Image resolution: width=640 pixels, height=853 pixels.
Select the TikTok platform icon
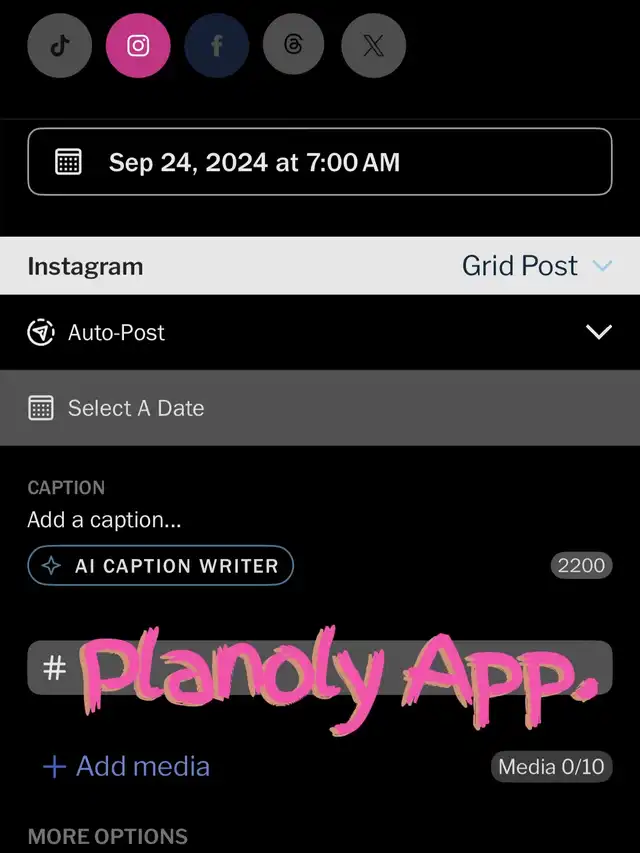click(x=59, y=46)
